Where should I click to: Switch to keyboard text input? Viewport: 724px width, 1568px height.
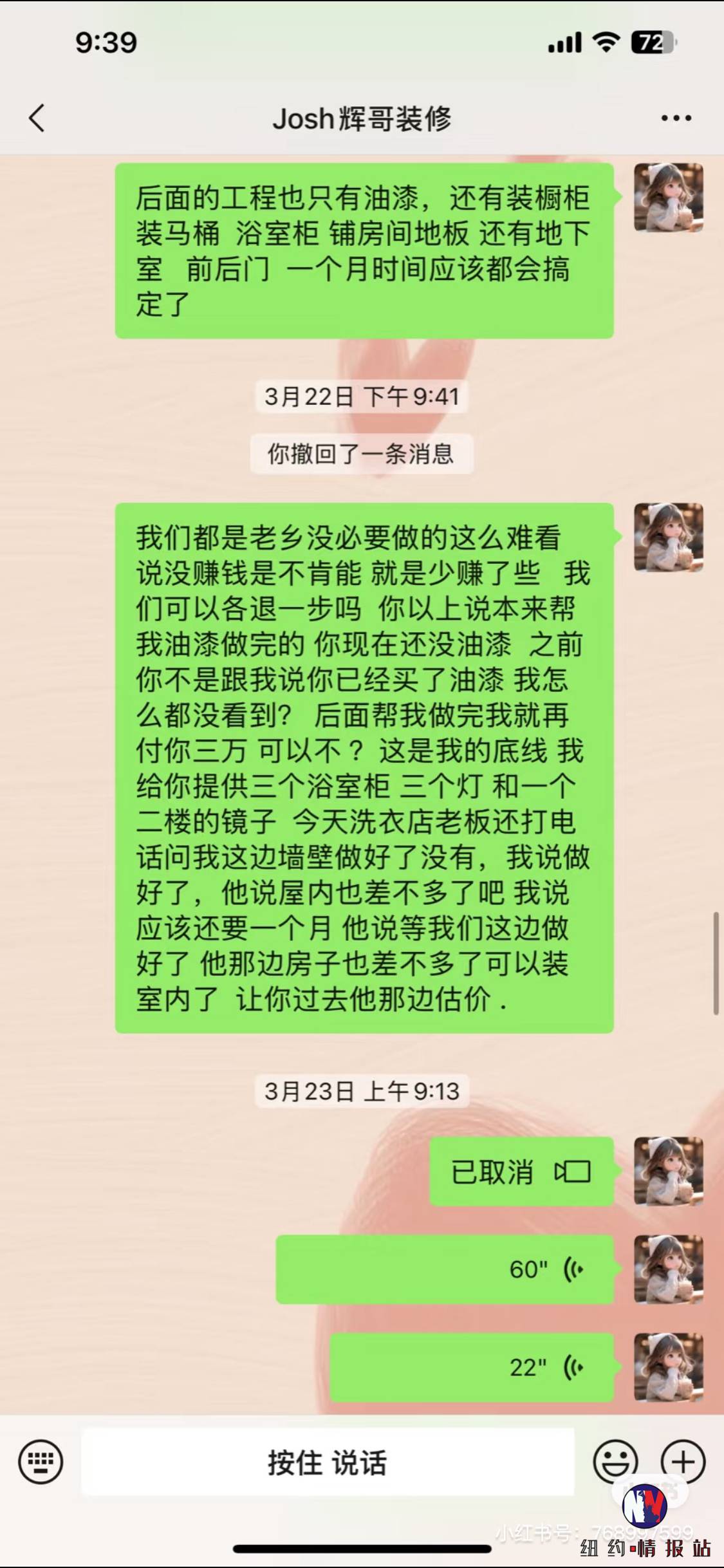tap(41, 1462)
